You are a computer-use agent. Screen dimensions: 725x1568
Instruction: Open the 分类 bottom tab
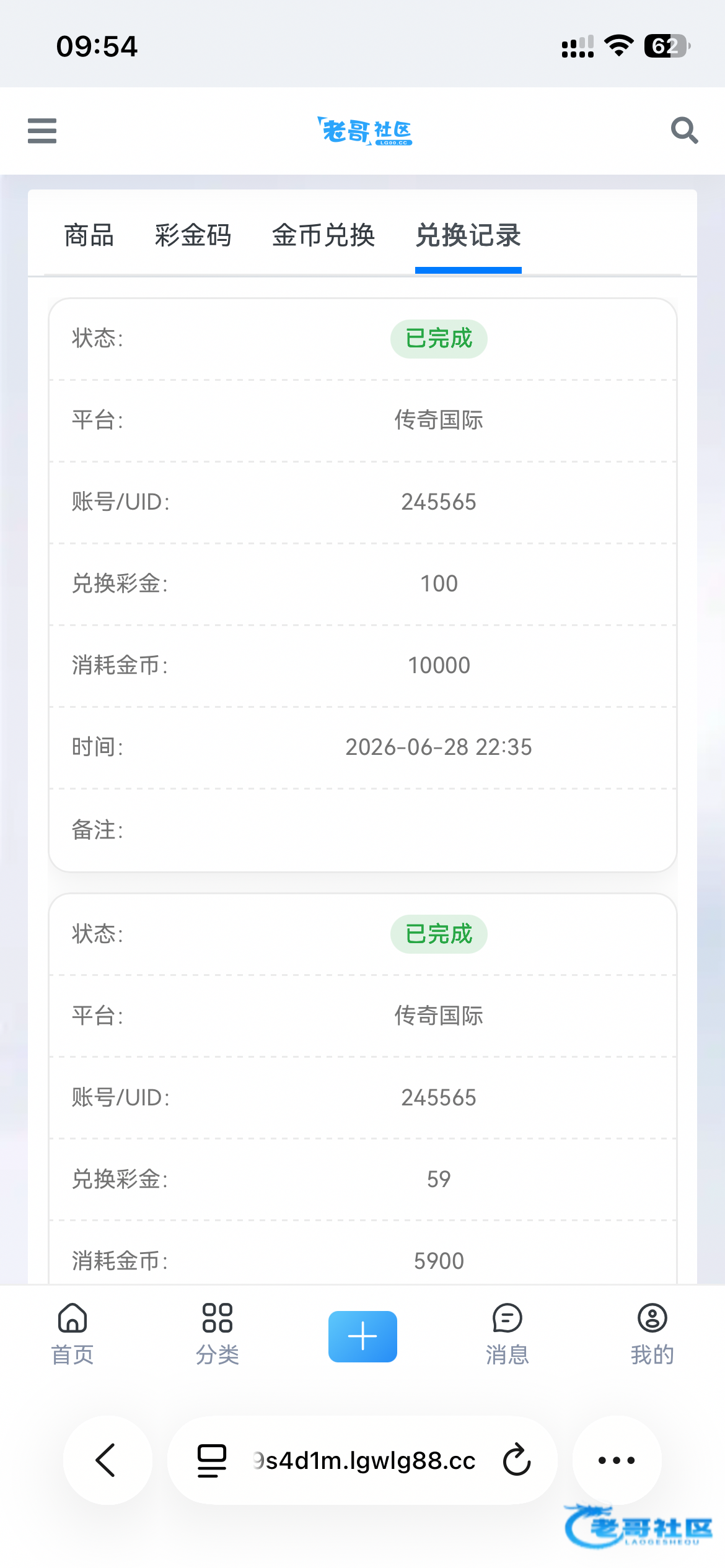coord(217,1333)
